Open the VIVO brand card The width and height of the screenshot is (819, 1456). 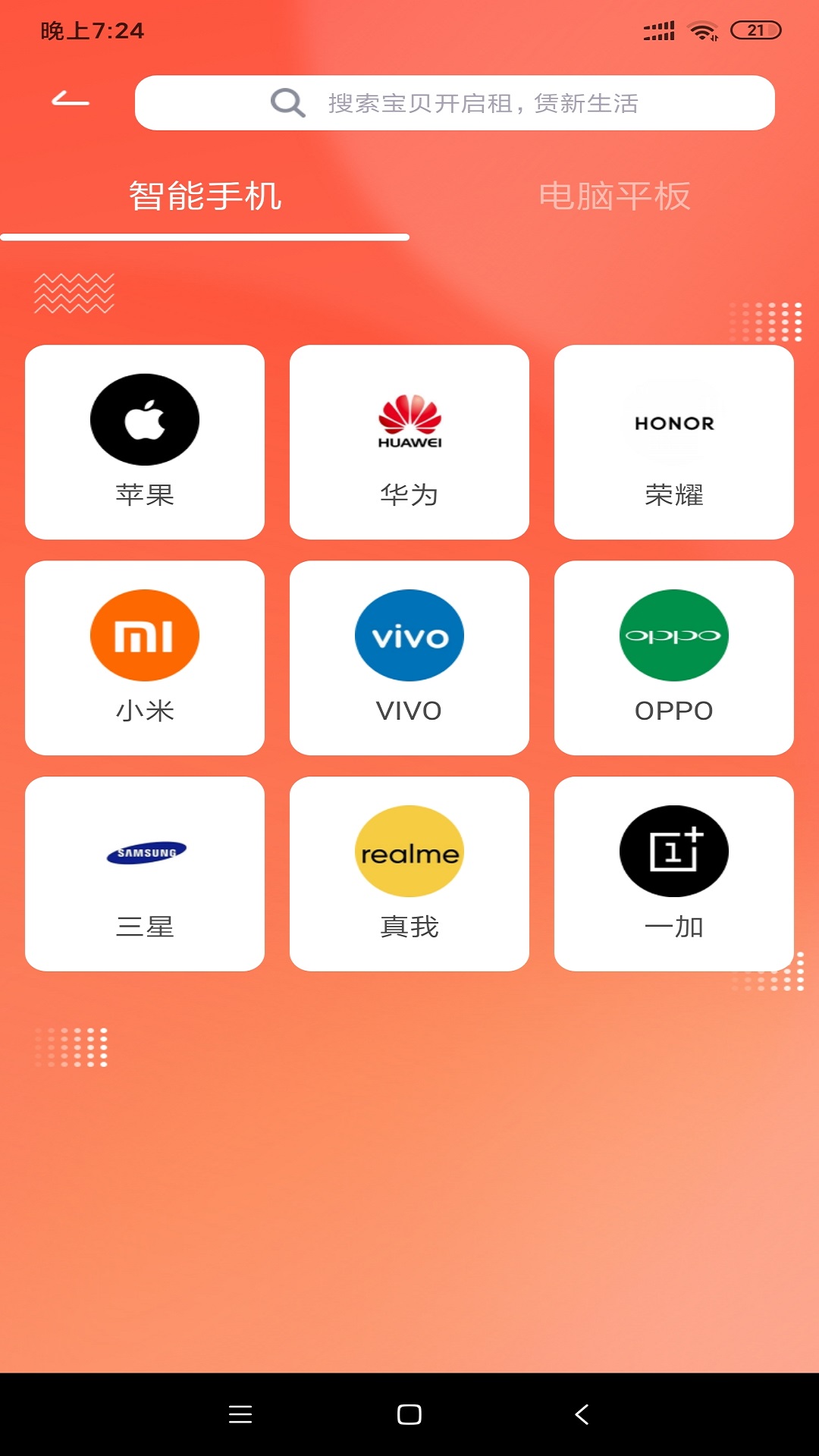[x=409, y=657]
